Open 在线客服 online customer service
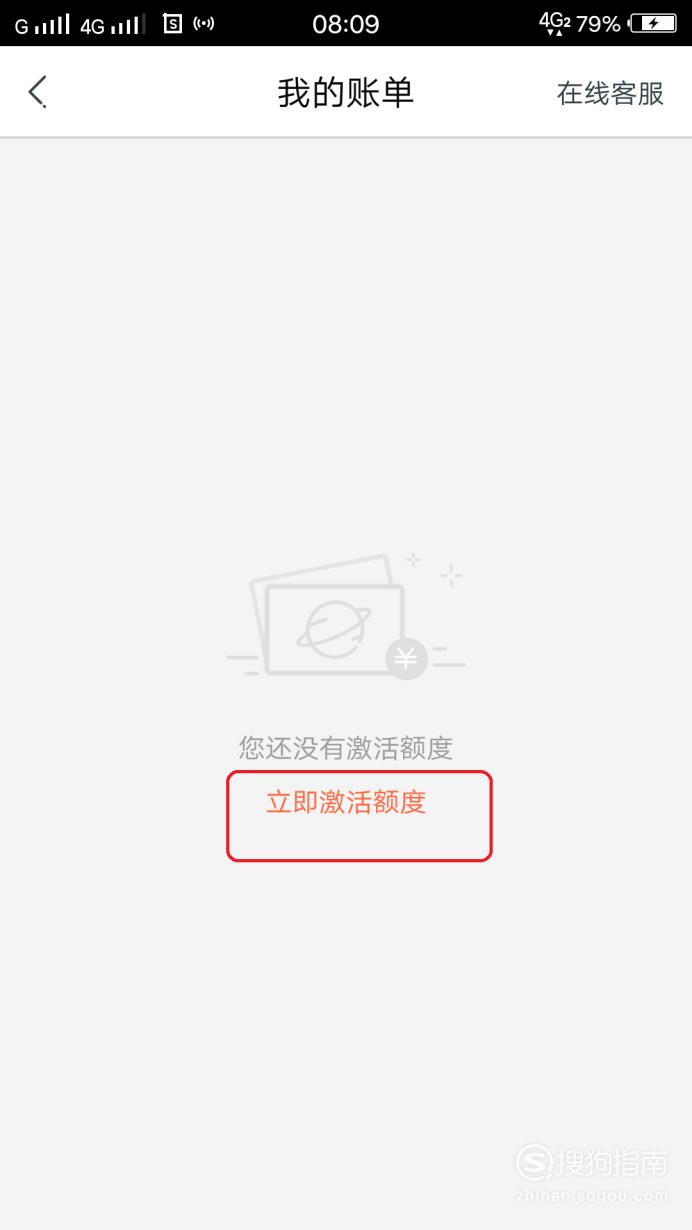This screenshot has width=692, height=1230. click(610, 93)
